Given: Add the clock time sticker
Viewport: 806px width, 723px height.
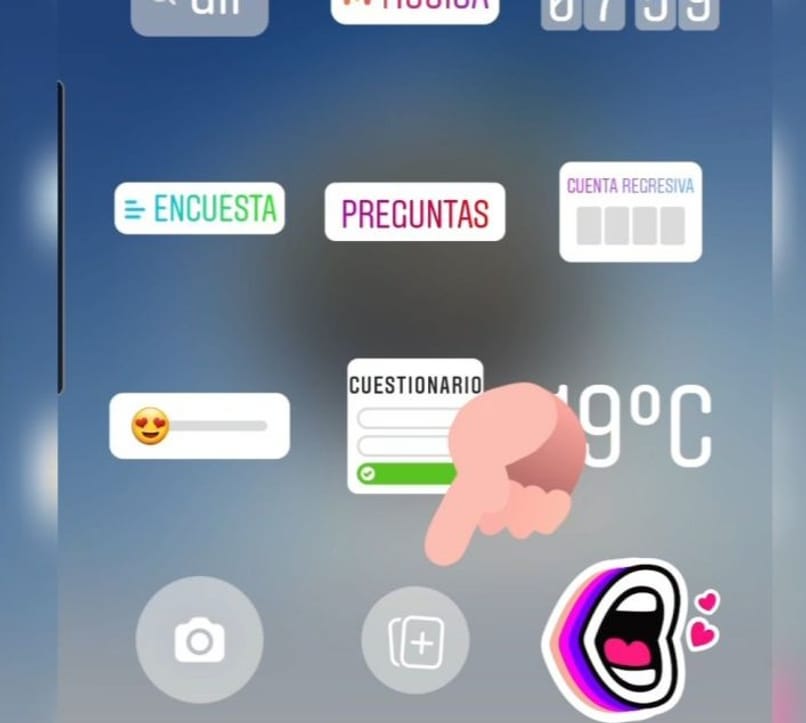Looking at the screenshot, I should pyautogui.click(x=630, y=10).
